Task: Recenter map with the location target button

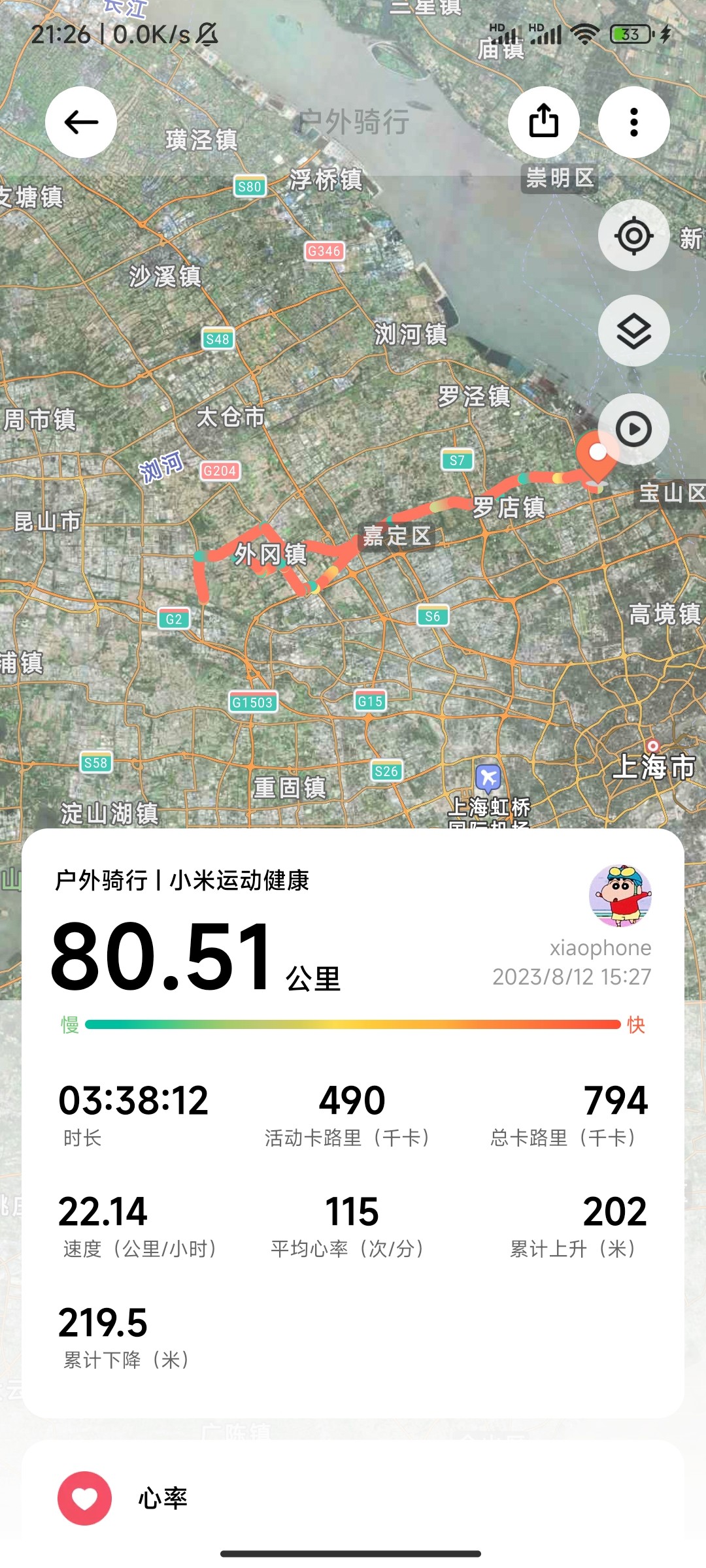Action: click(x=634, y=235)
